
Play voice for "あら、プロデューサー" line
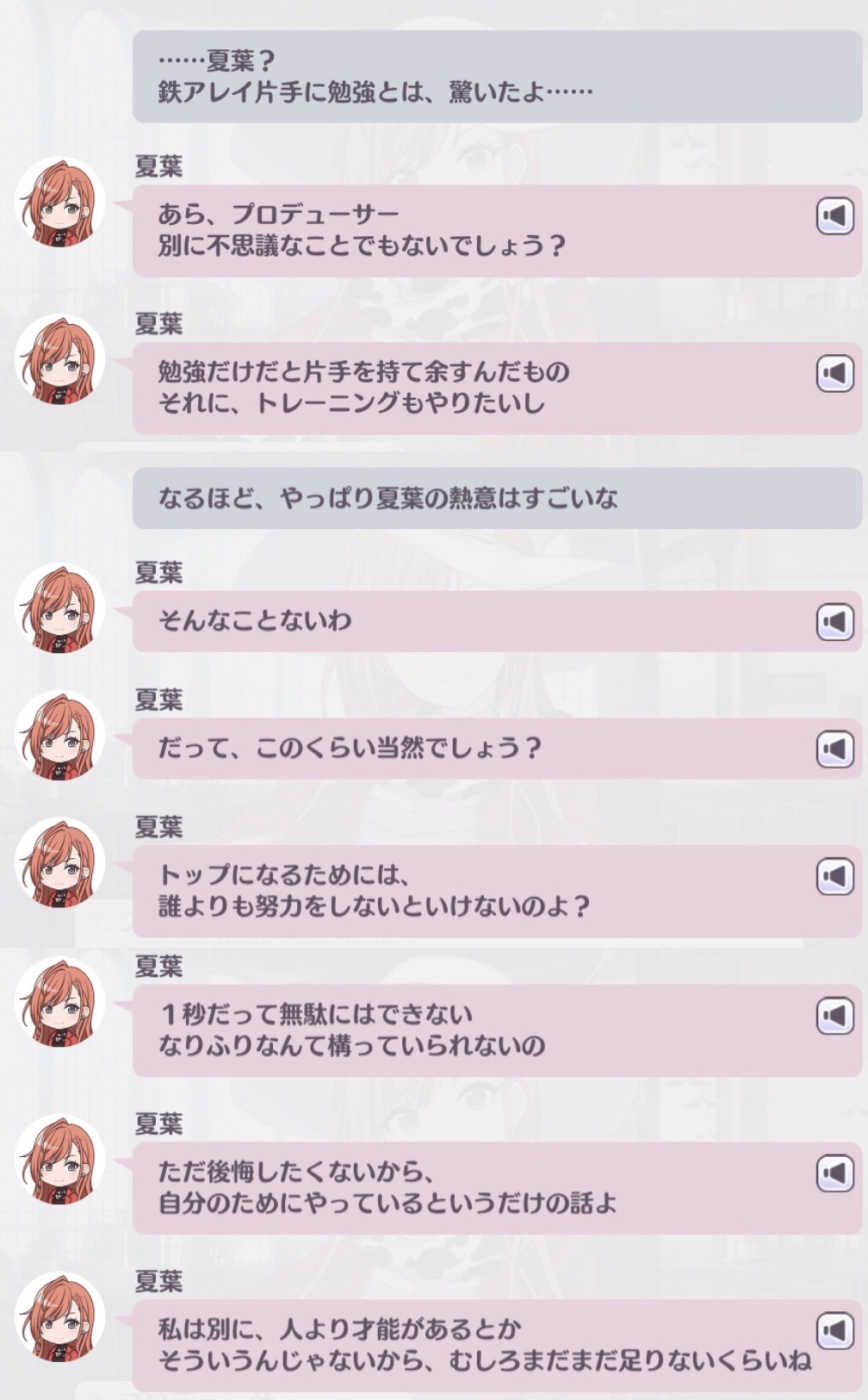(834, 216)
